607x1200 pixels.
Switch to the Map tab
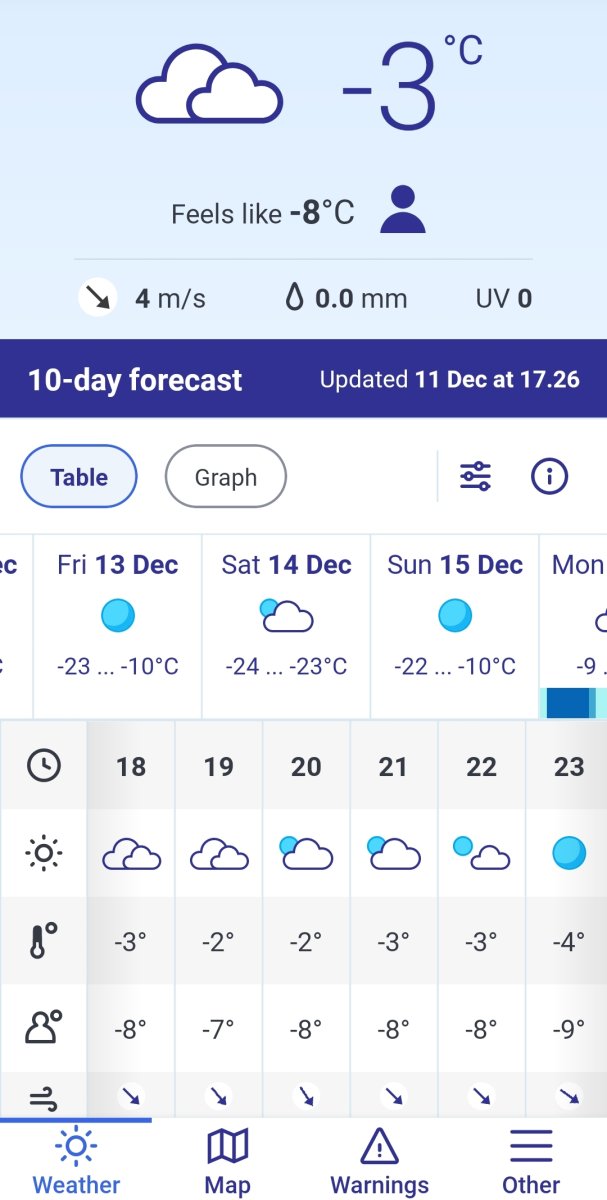click(227, 1161)
